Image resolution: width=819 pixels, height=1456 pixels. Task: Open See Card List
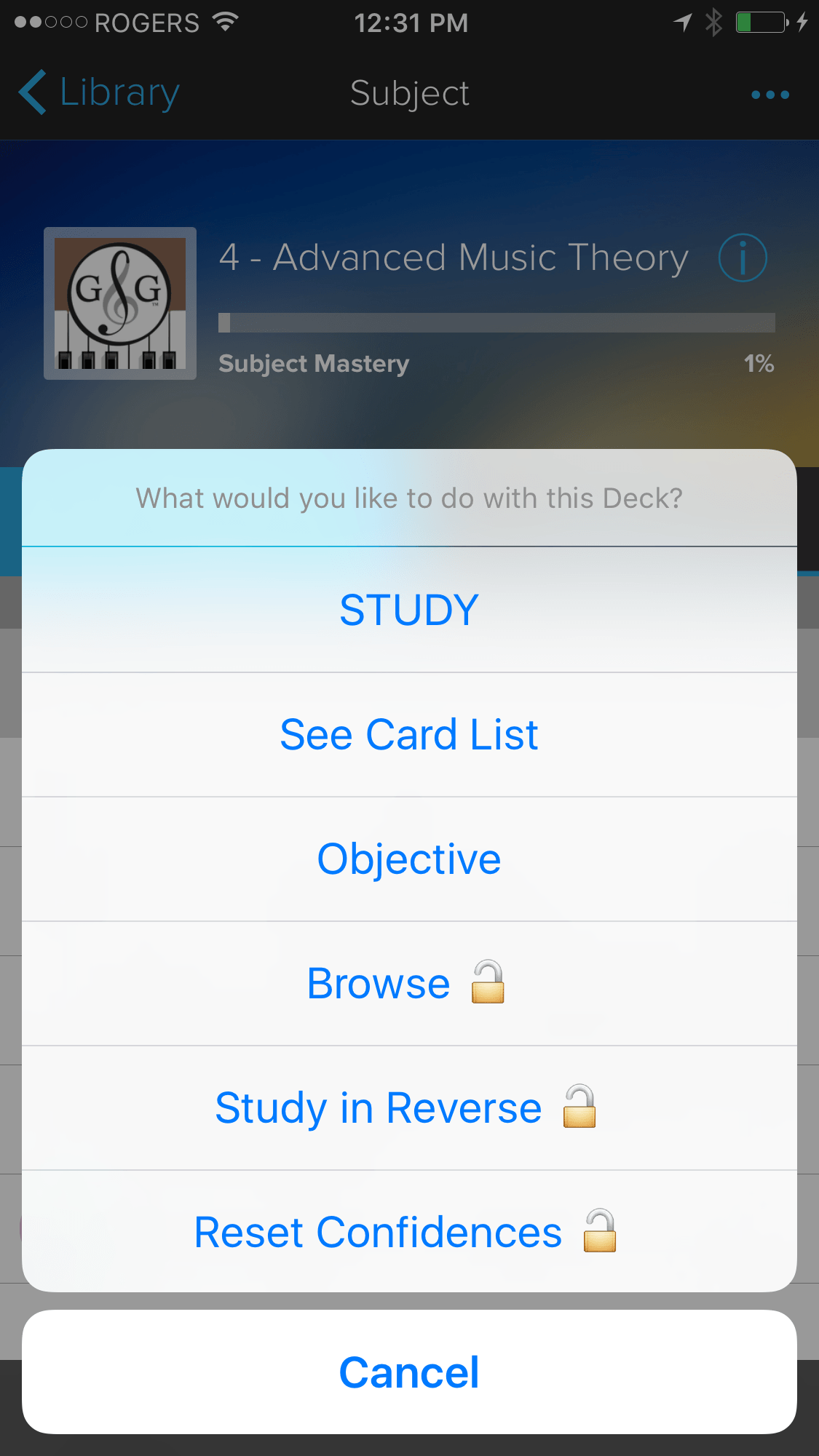pos(409,735)
